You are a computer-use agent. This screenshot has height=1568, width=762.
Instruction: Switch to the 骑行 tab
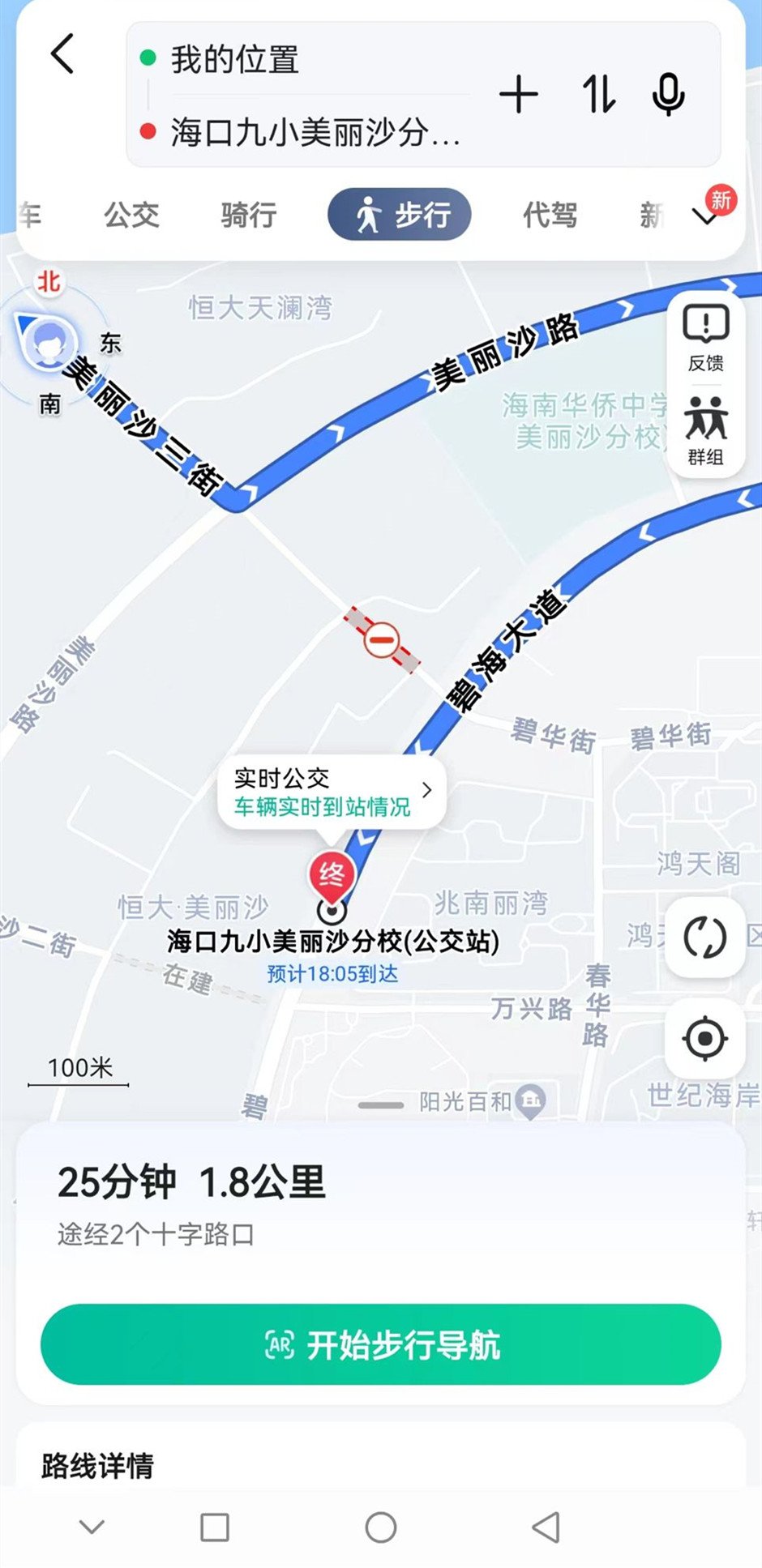249,215
